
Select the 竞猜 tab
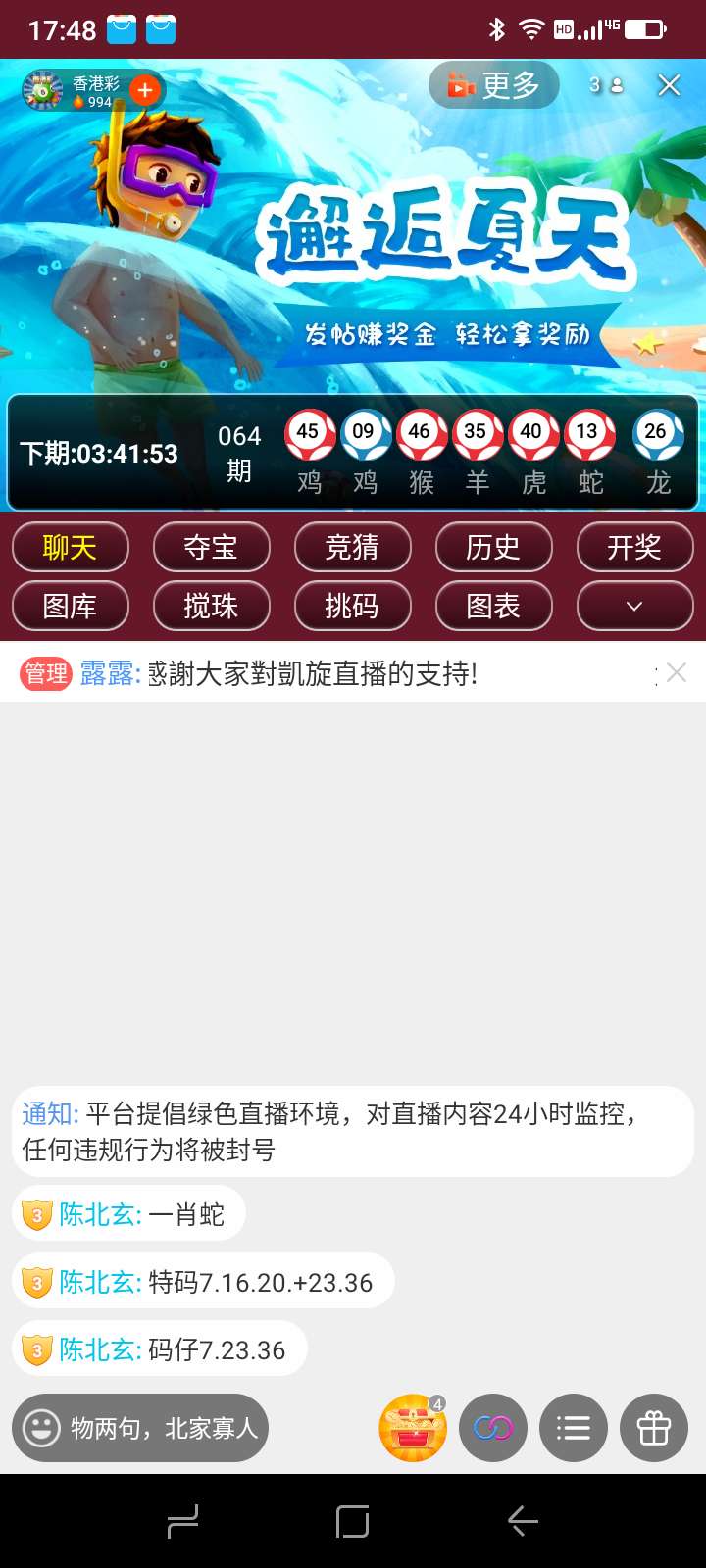coord(353,547)
